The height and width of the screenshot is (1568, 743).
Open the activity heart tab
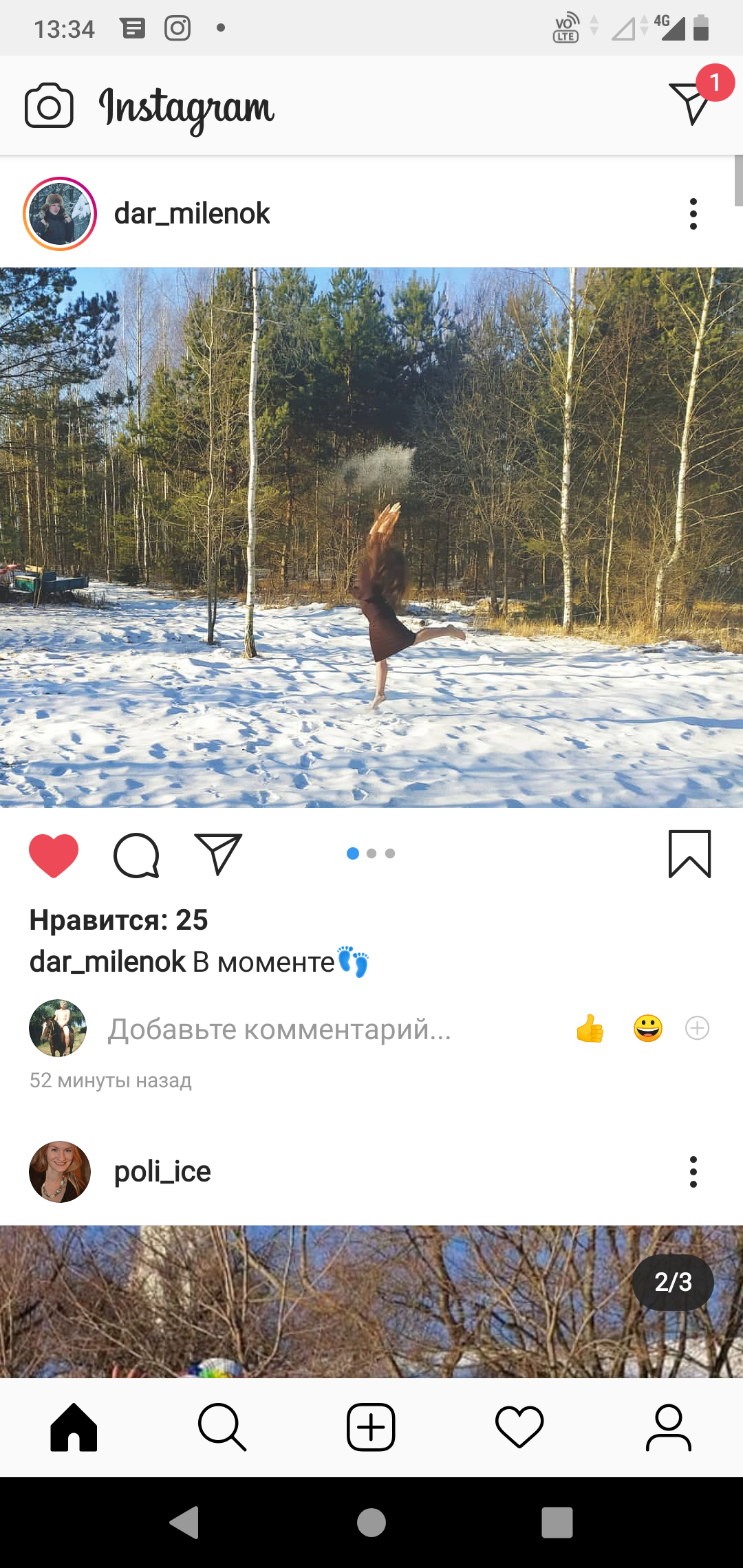tap(519, 1427)
